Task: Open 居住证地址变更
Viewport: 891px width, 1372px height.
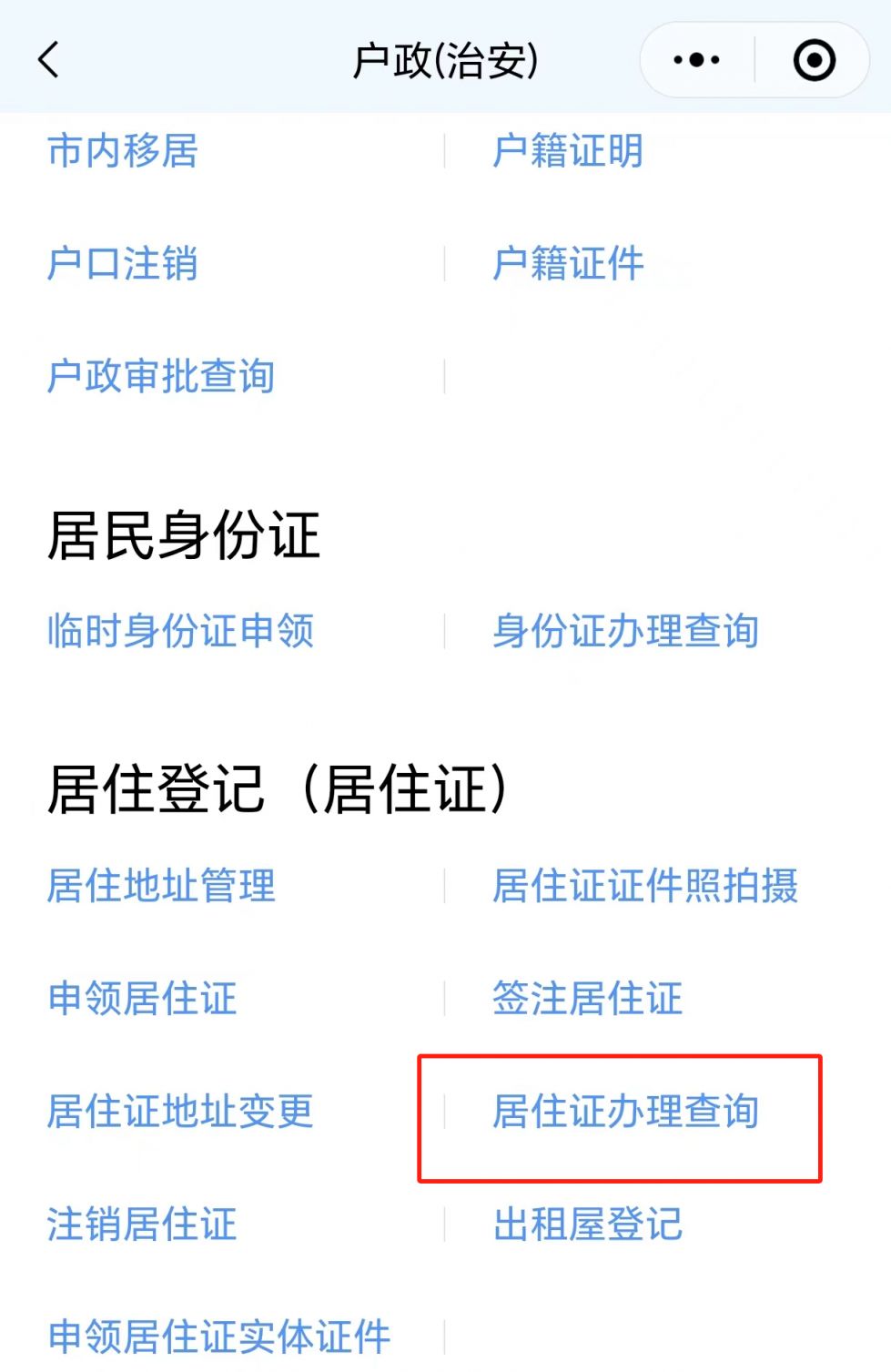Action: pos(180,1112)
